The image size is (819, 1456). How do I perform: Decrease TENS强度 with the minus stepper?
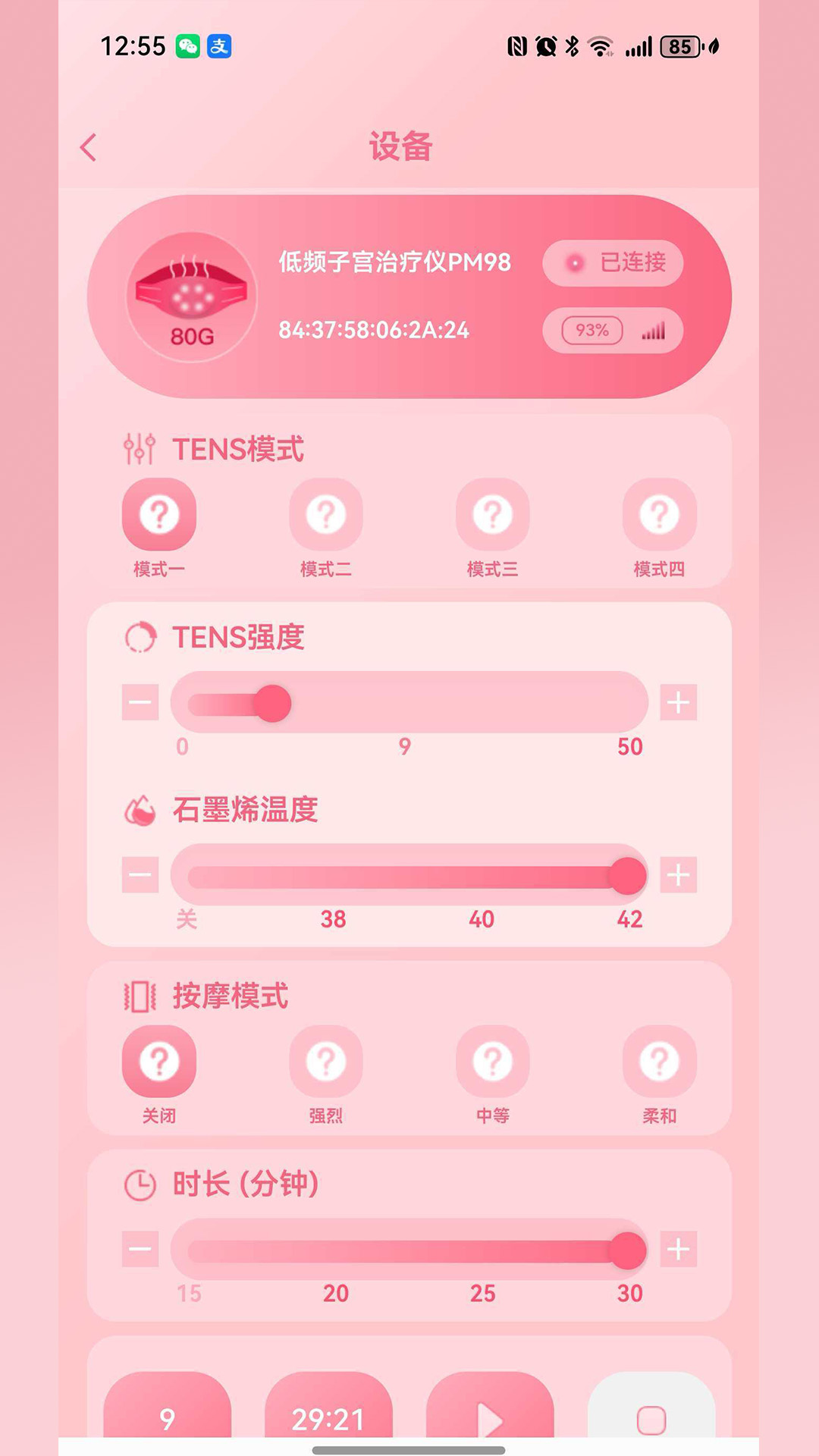(140, 703)
